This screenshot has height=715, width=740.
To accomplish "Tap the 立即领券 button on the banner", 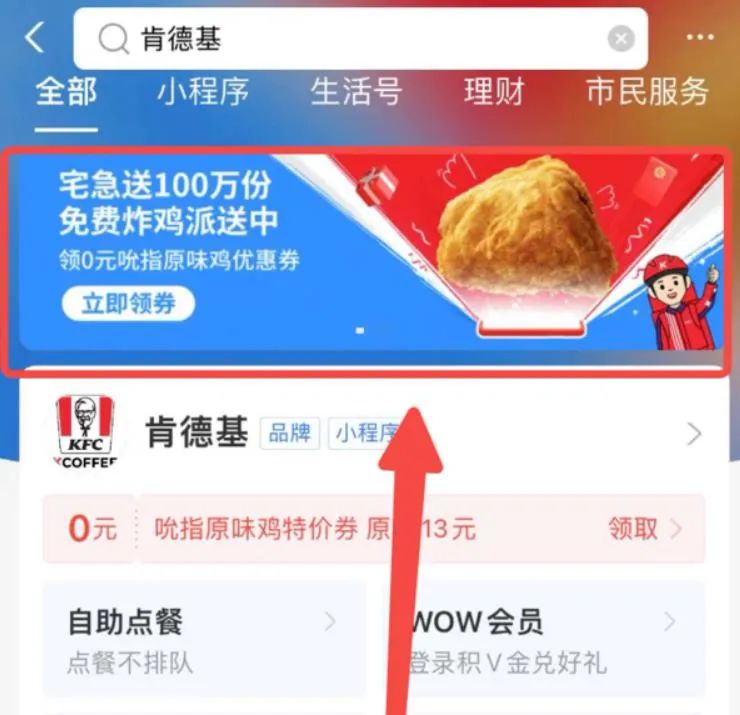I will (x=128, y=304).
